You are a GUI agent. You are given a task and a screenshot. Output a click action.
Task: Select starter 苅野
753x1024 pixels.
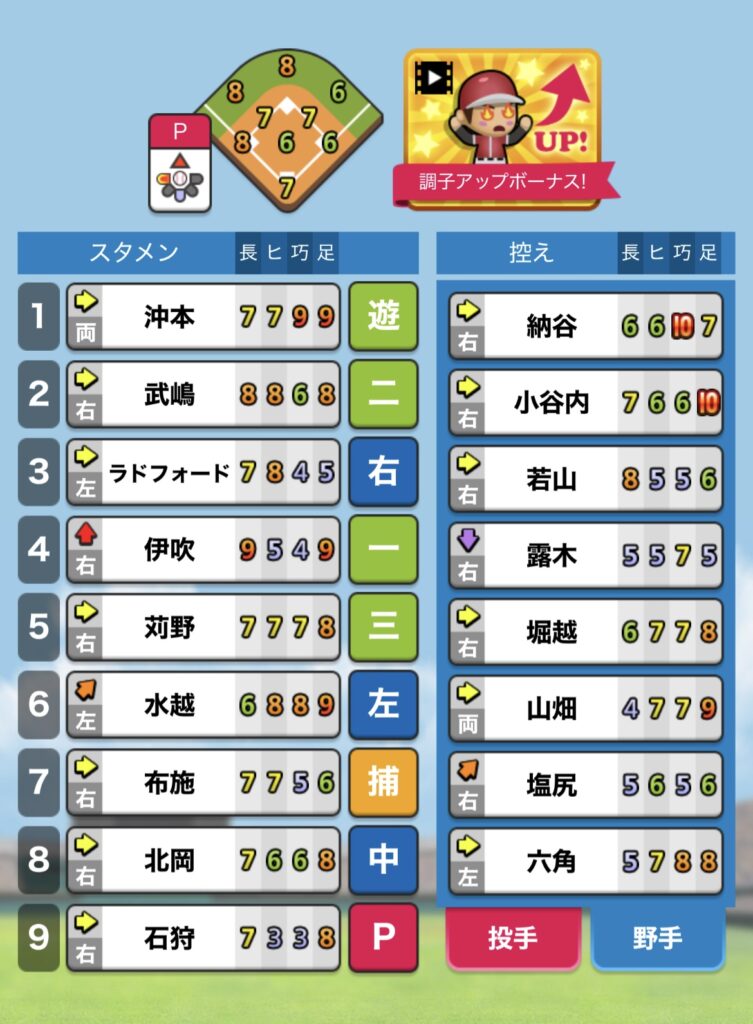tap(204, 627)
